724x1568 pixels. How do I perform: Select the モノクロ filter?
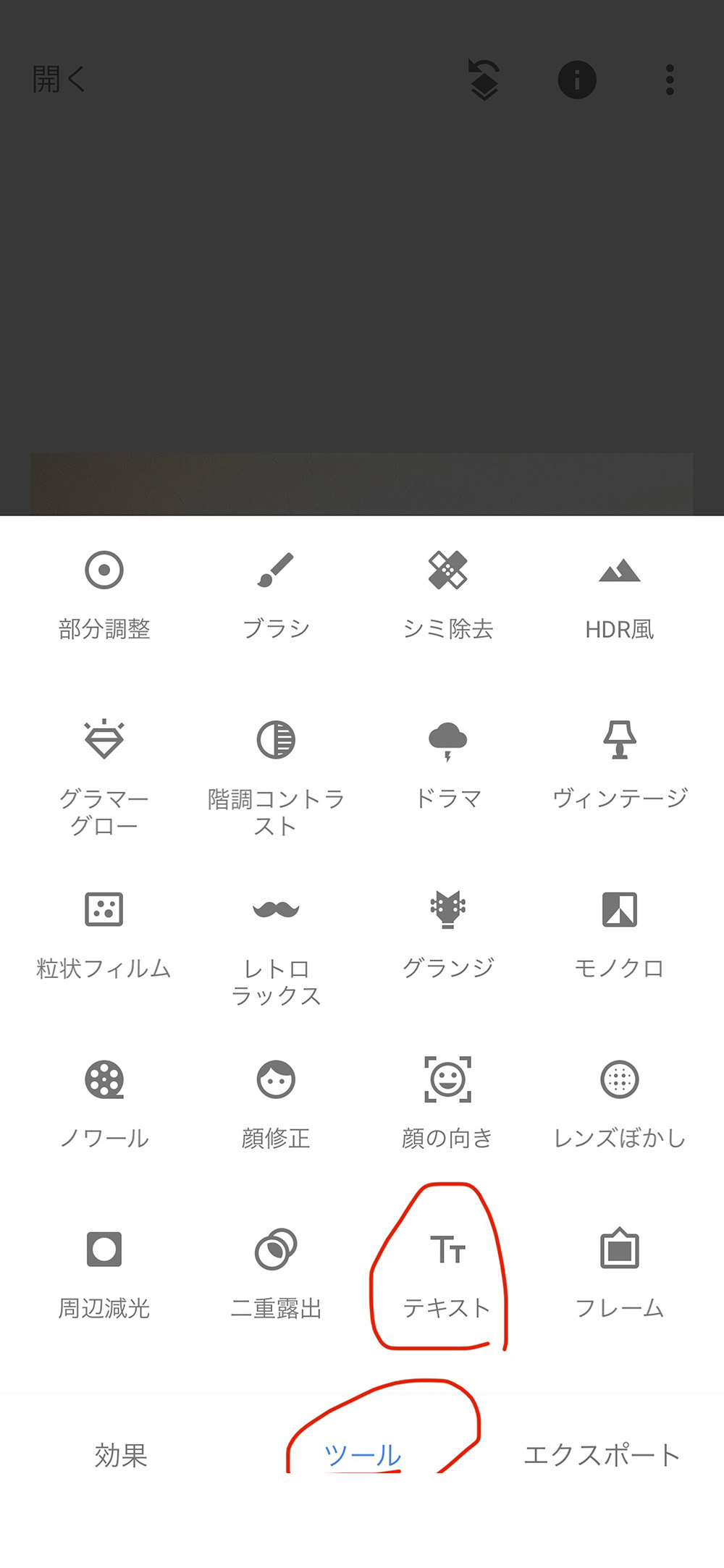point(620,935)
